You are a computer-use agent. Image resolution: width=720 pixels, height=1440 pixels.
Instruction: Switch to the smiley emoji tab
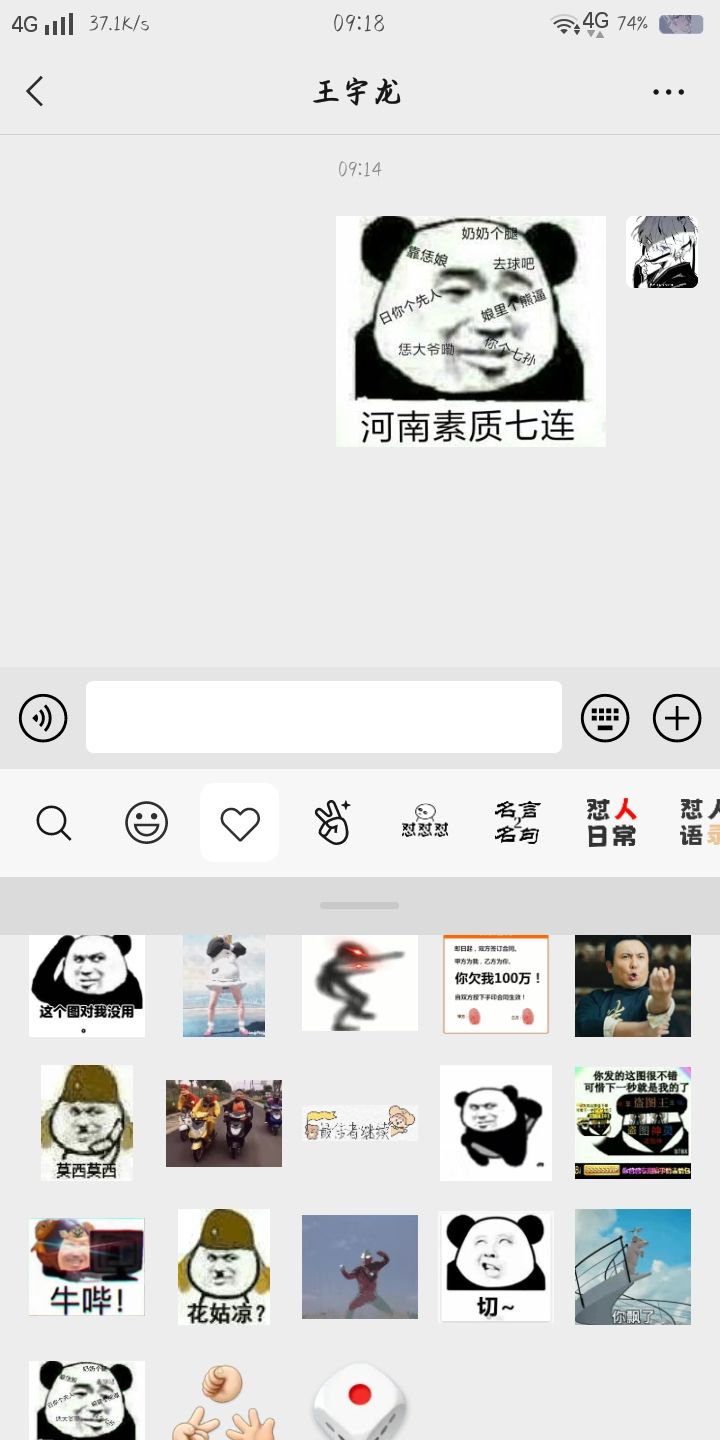[x=146, y=823]
